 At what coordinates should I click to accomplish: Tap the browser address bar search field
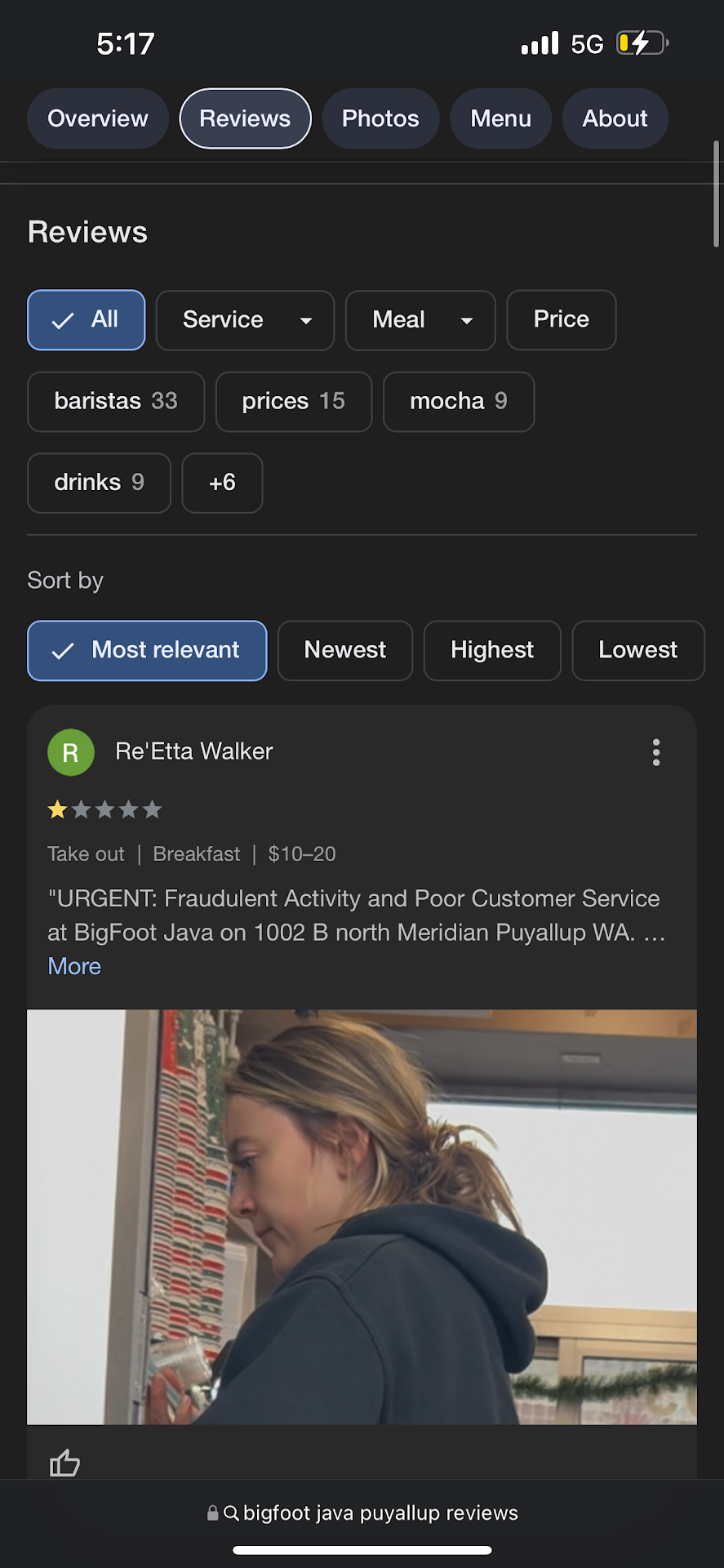point(362,1513)
